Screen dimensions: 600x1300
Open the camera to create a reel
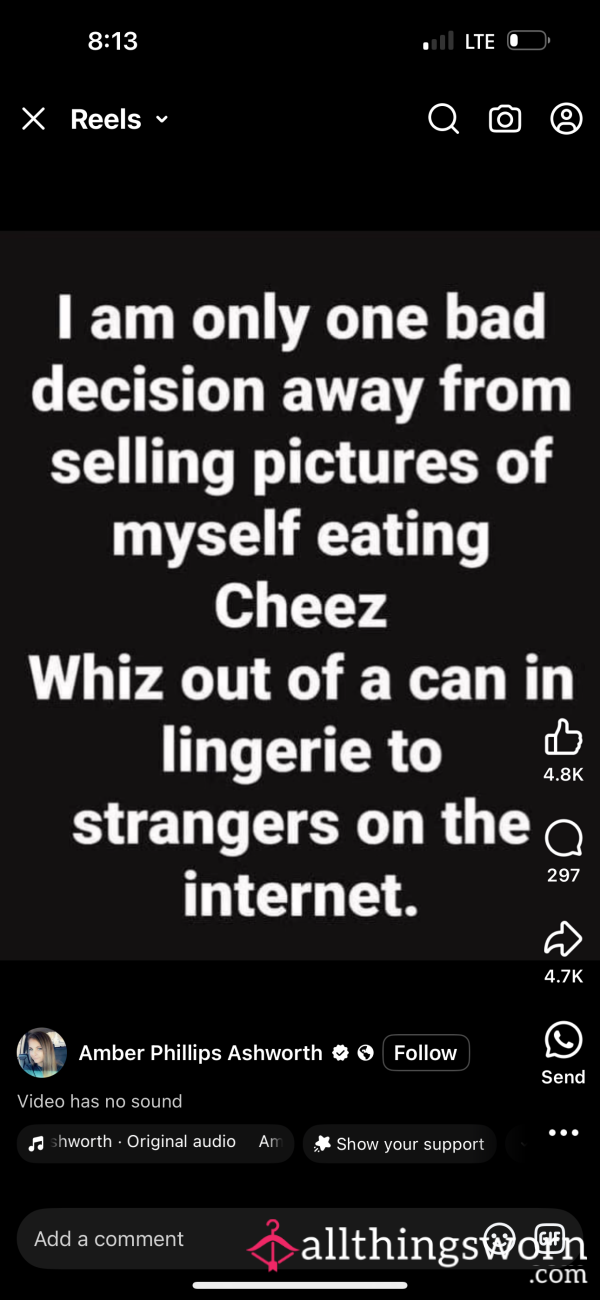pos(505,120)
